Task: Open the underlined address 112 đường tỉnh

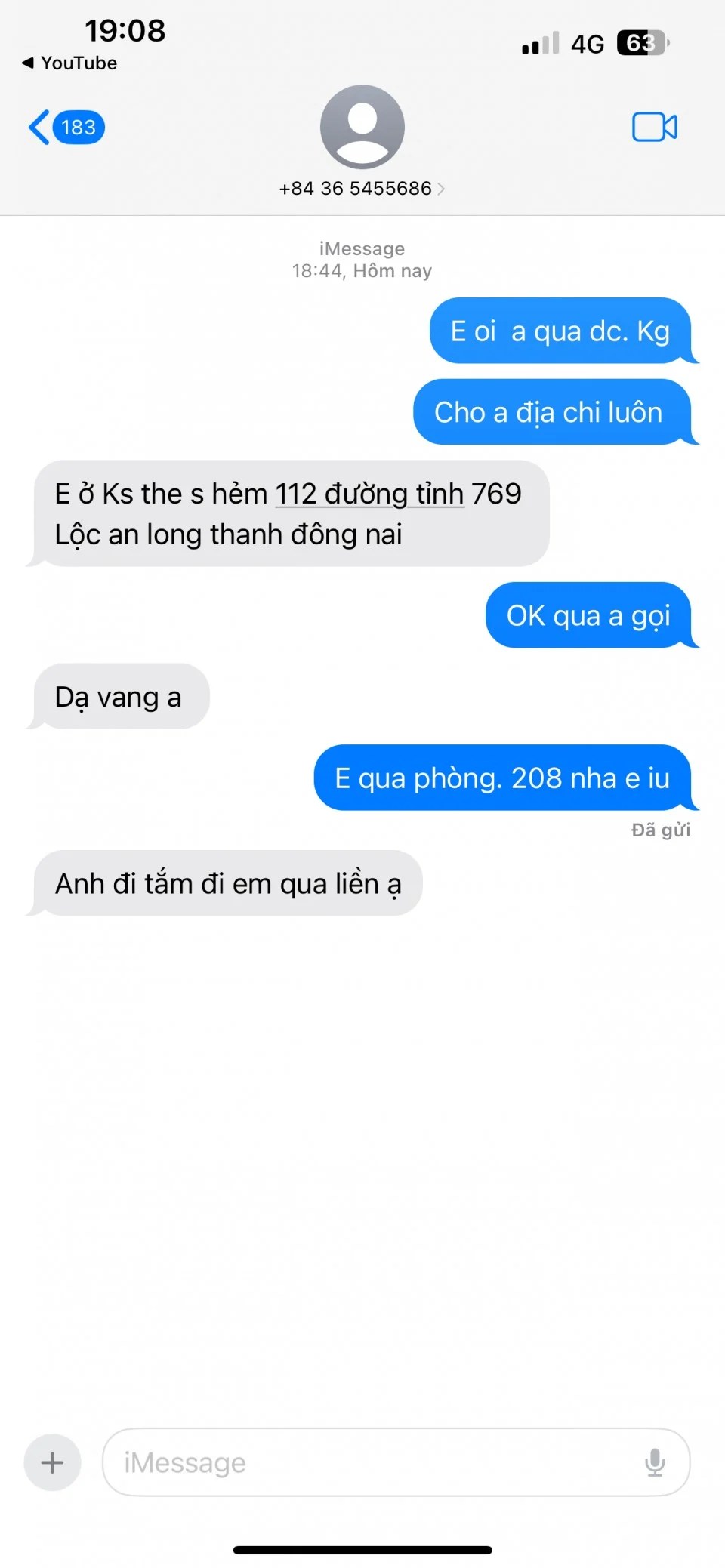Action: coord(369,494)
